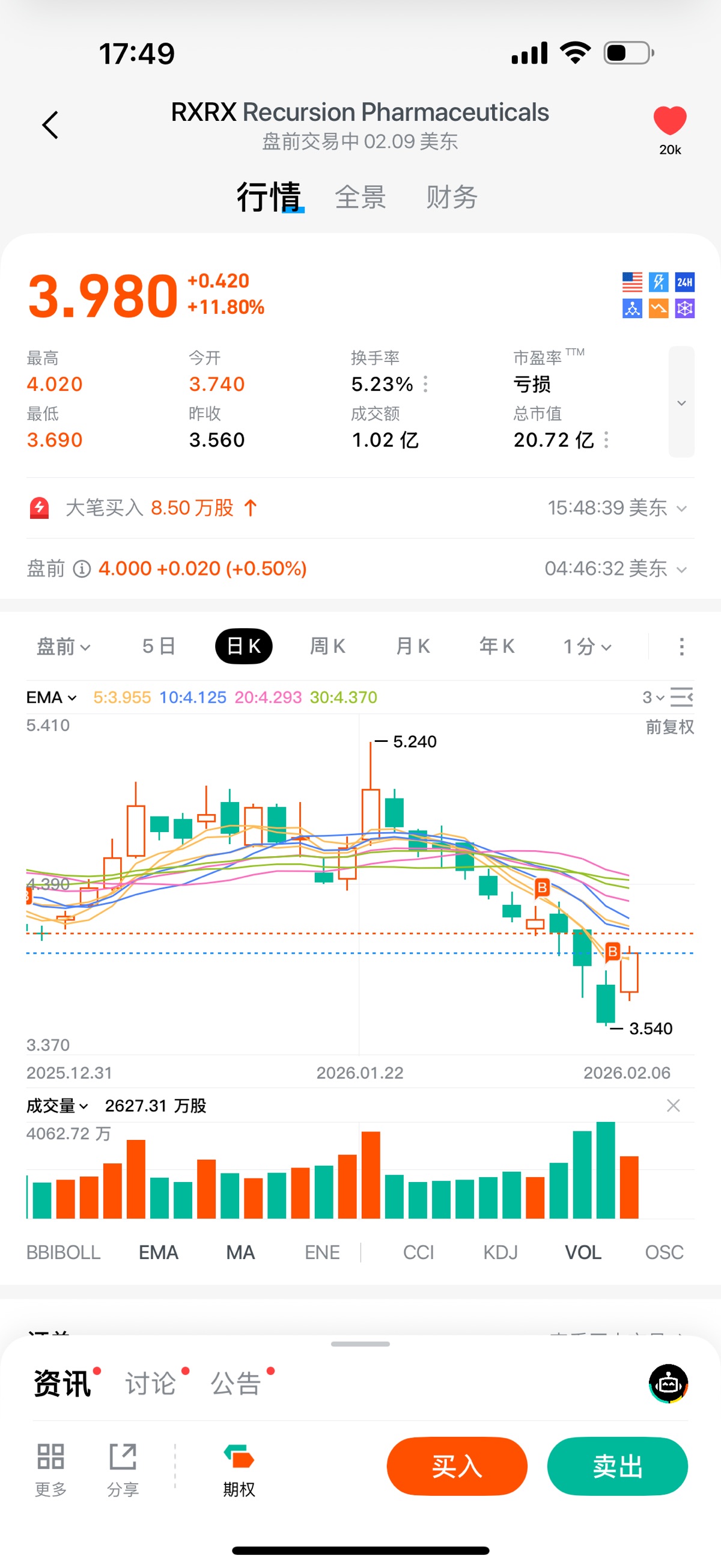The width and height of the screenshot is (721, 1568).
Task: Select the KDJ indicator
Action: (500, 1252)
